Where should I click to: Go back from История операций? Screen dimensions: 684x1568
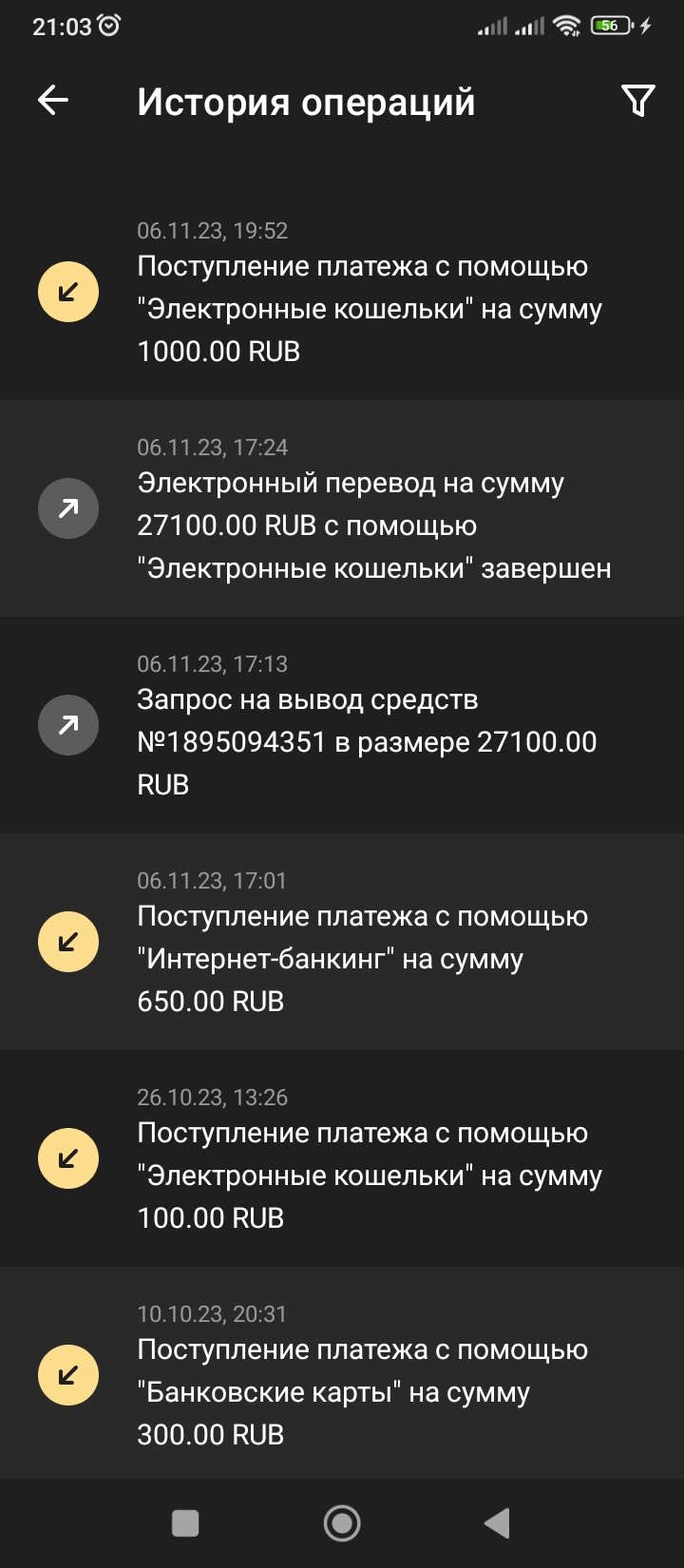53,100
